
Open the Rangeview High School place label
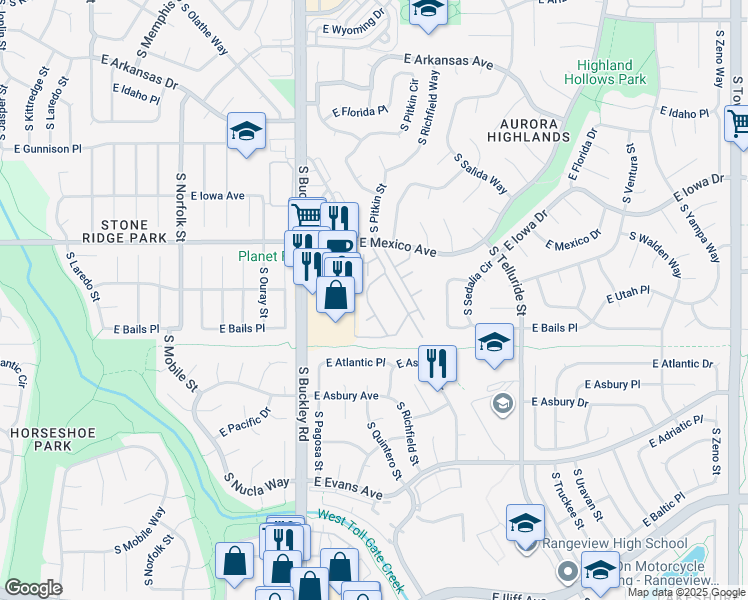point(615,543)
